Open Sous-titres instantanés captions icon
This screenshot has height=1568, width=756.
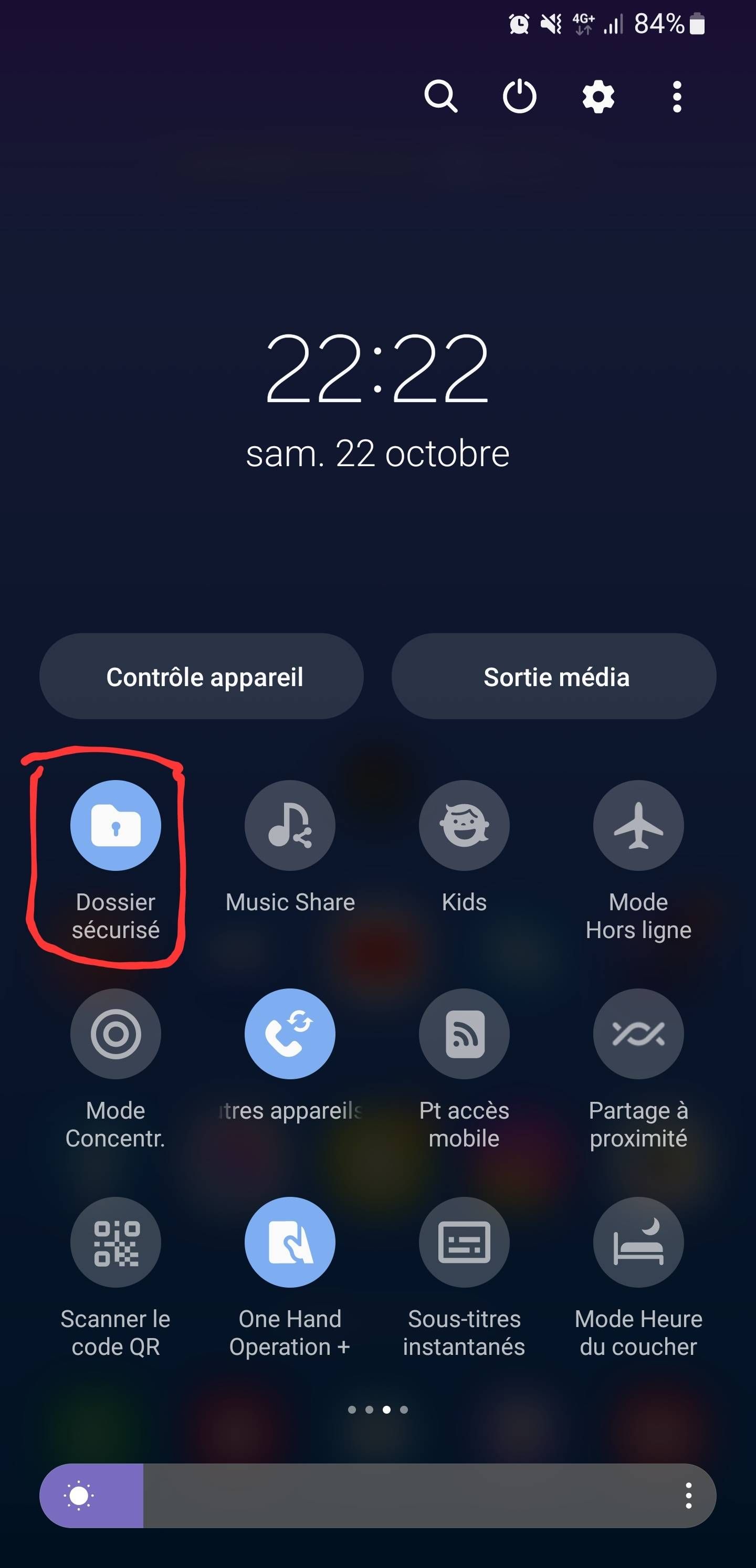point(464,1241)
